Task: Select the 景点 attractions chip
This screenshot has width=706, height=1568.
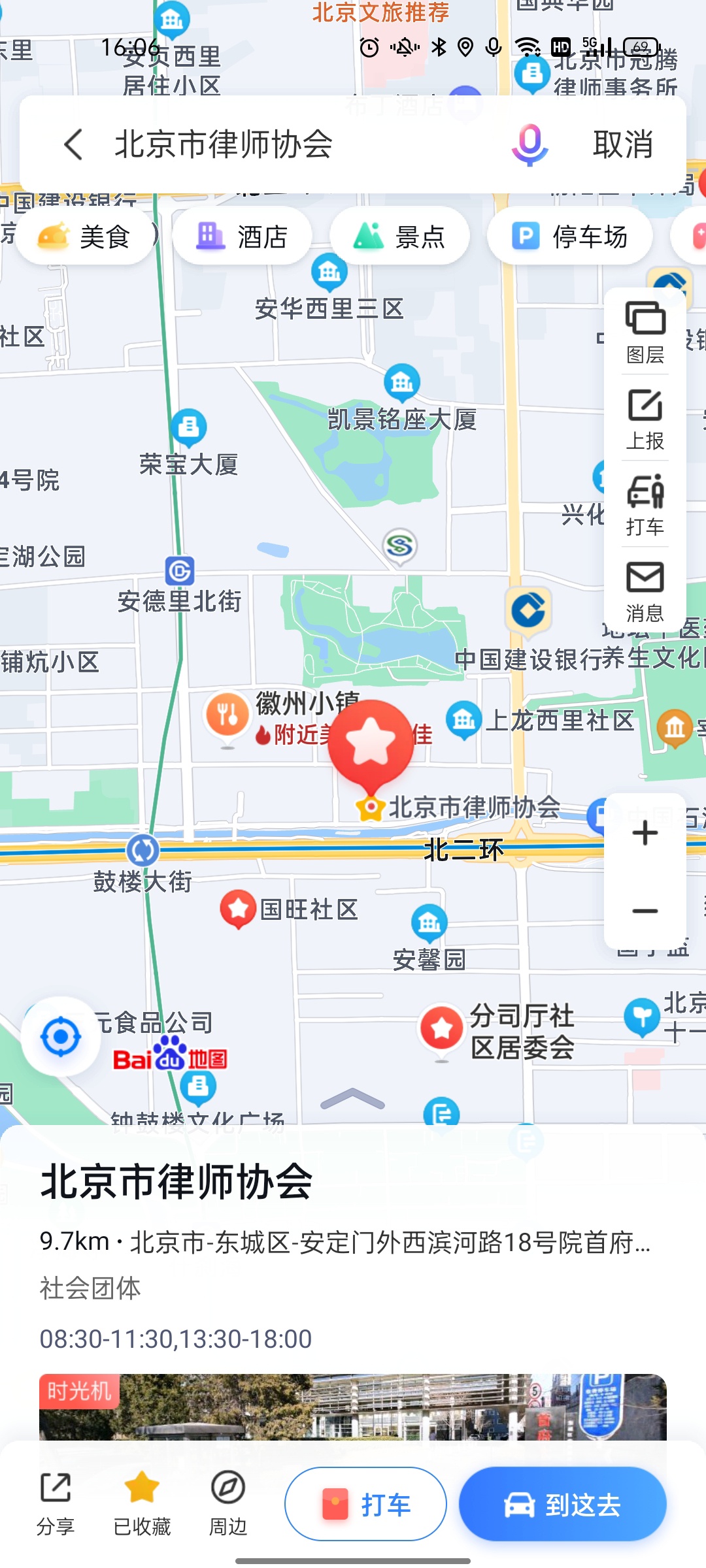Action: click(399, 237)
